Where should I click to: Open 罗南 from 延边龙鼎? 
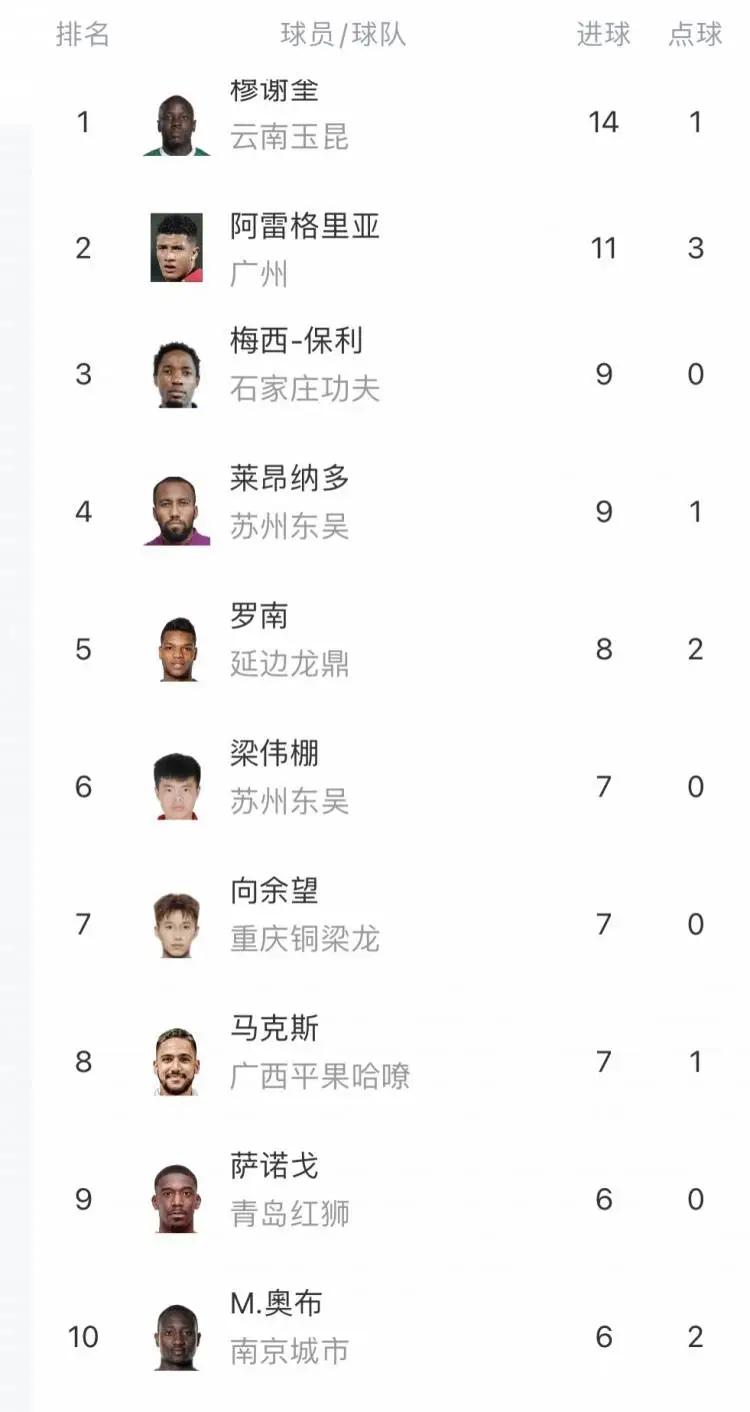390,649
